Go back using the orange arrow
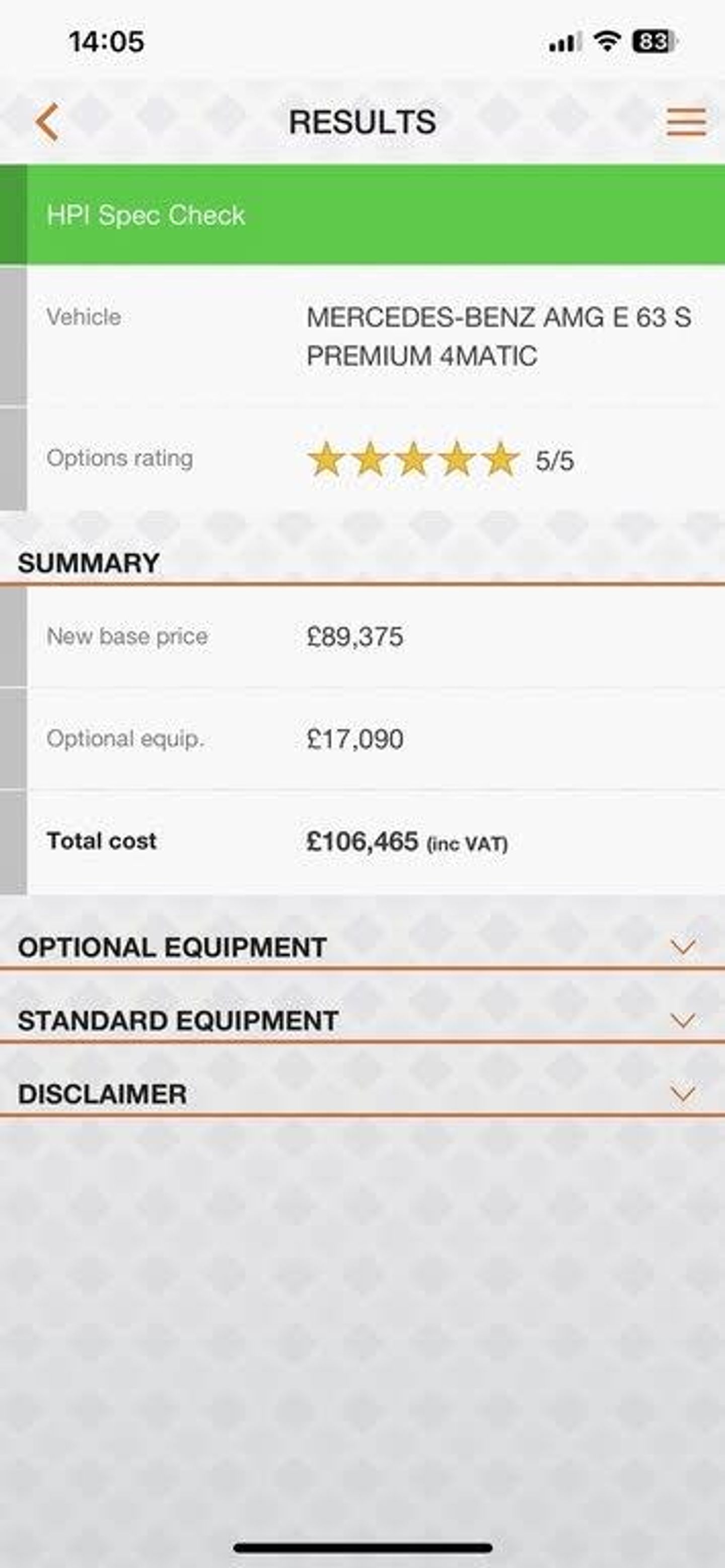Screen dimensions: 725x1568 (47, 122)
